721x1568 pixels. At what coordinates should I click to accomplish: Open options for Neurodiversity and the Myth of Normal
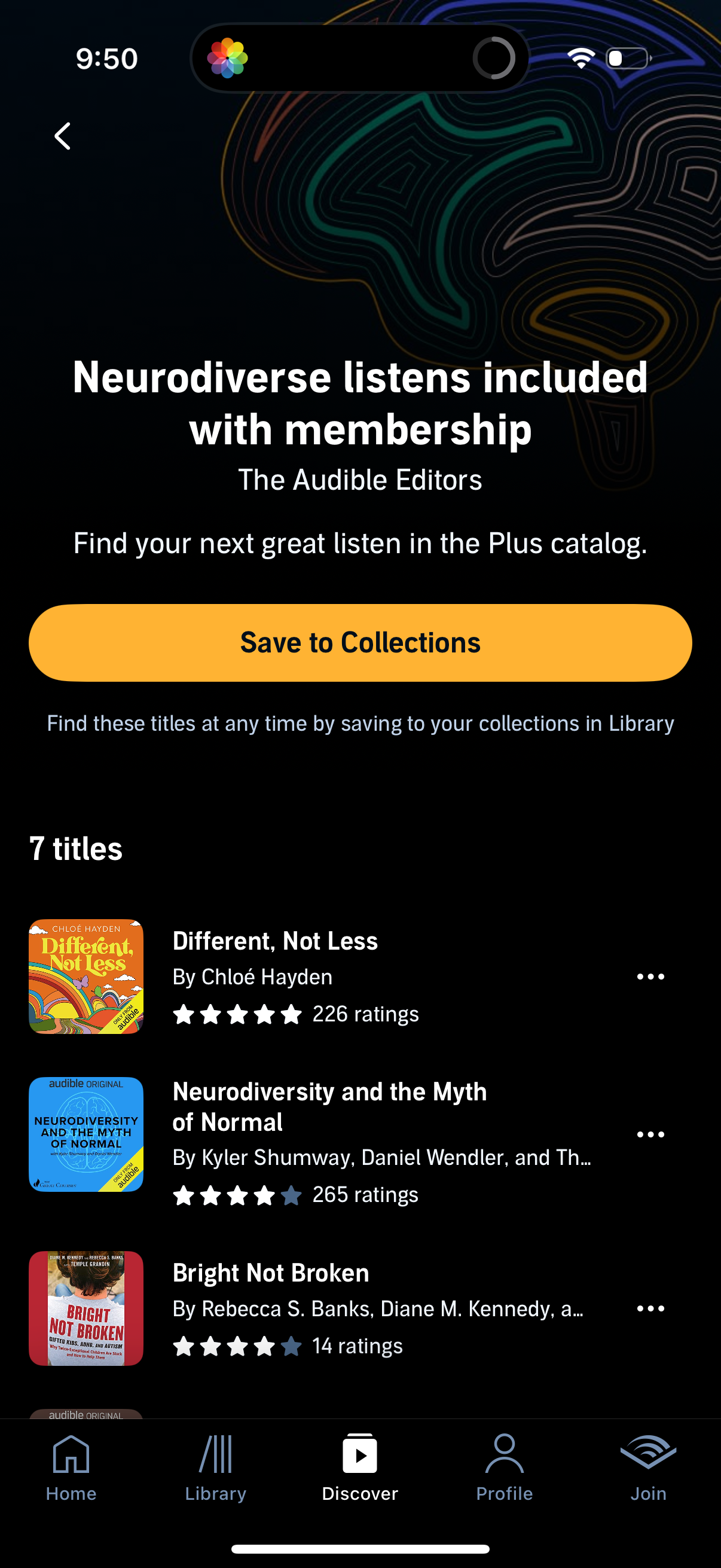tap(650, 1133)
